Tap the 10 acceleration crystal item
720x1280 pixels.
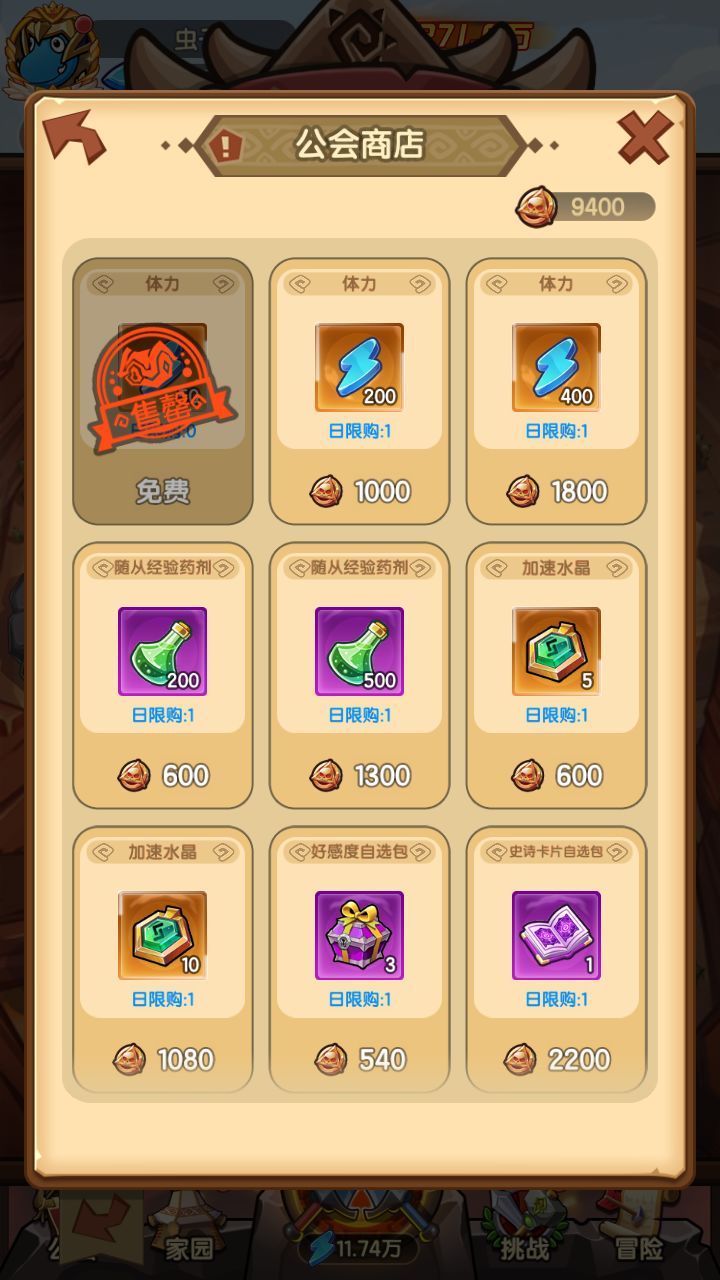162,937
